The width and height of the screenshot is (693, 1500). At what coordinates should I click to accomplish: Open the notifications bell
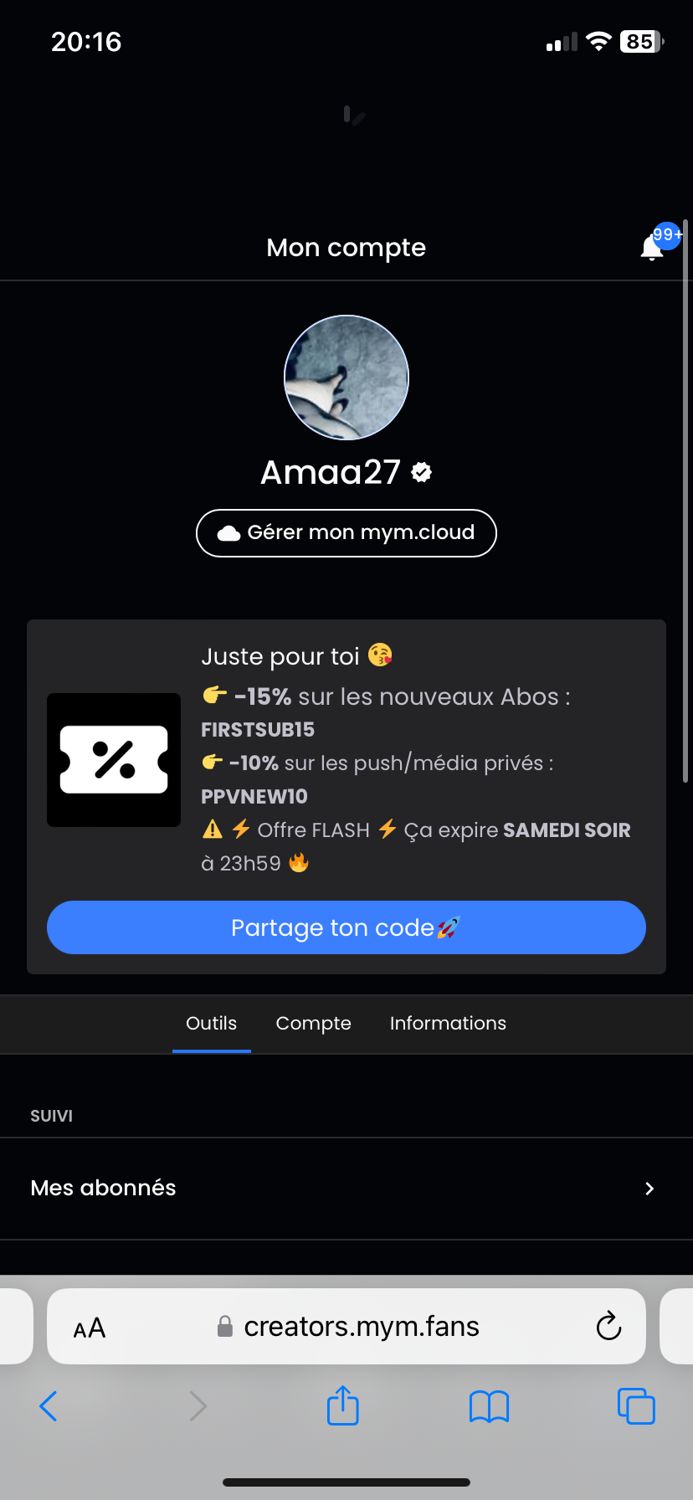[x=653, y=247]
